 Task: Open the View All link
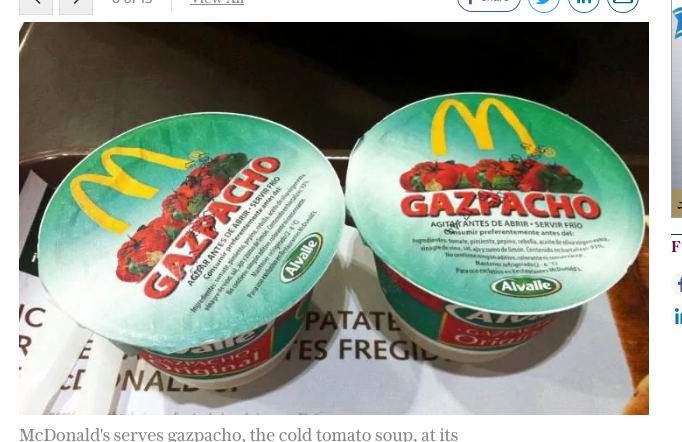point(217,3)
